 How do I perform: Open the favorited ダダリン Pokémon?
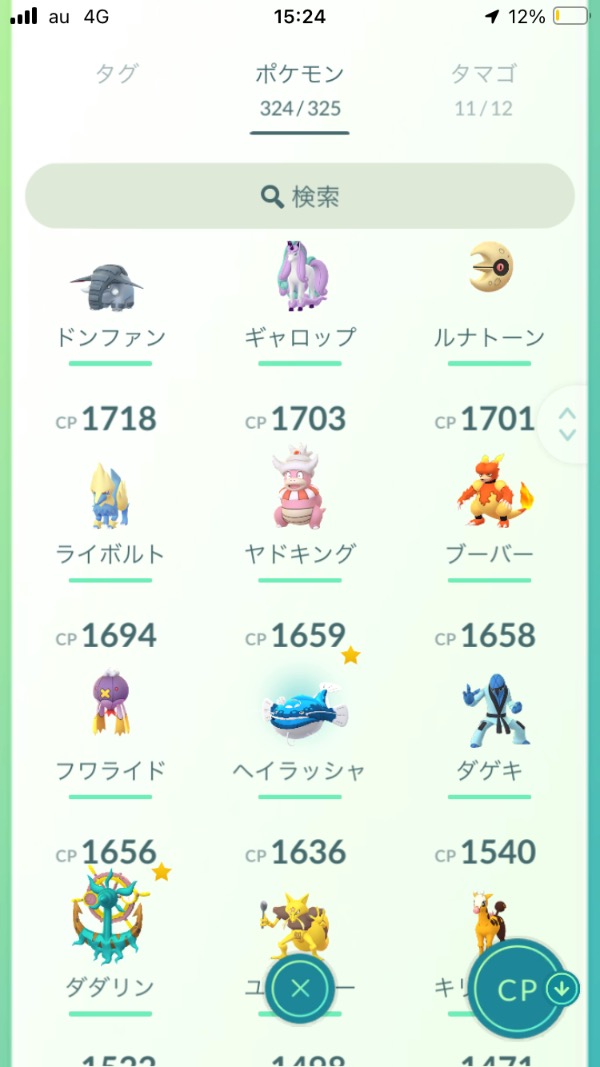pyautogui.click(x=110, y=930)
